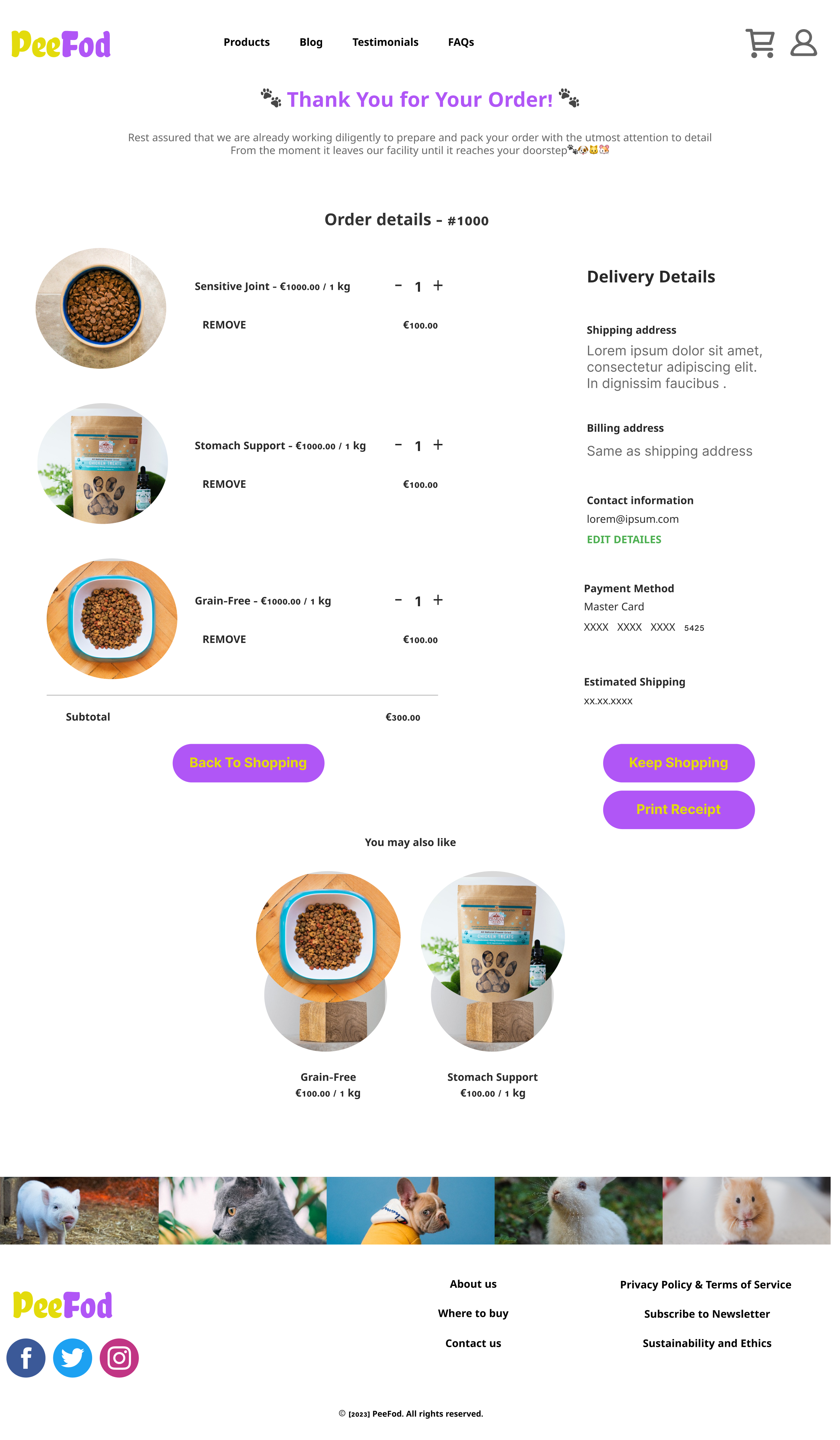Open the user account icon
Viewport: 840px width, 1440px height.
803,43
